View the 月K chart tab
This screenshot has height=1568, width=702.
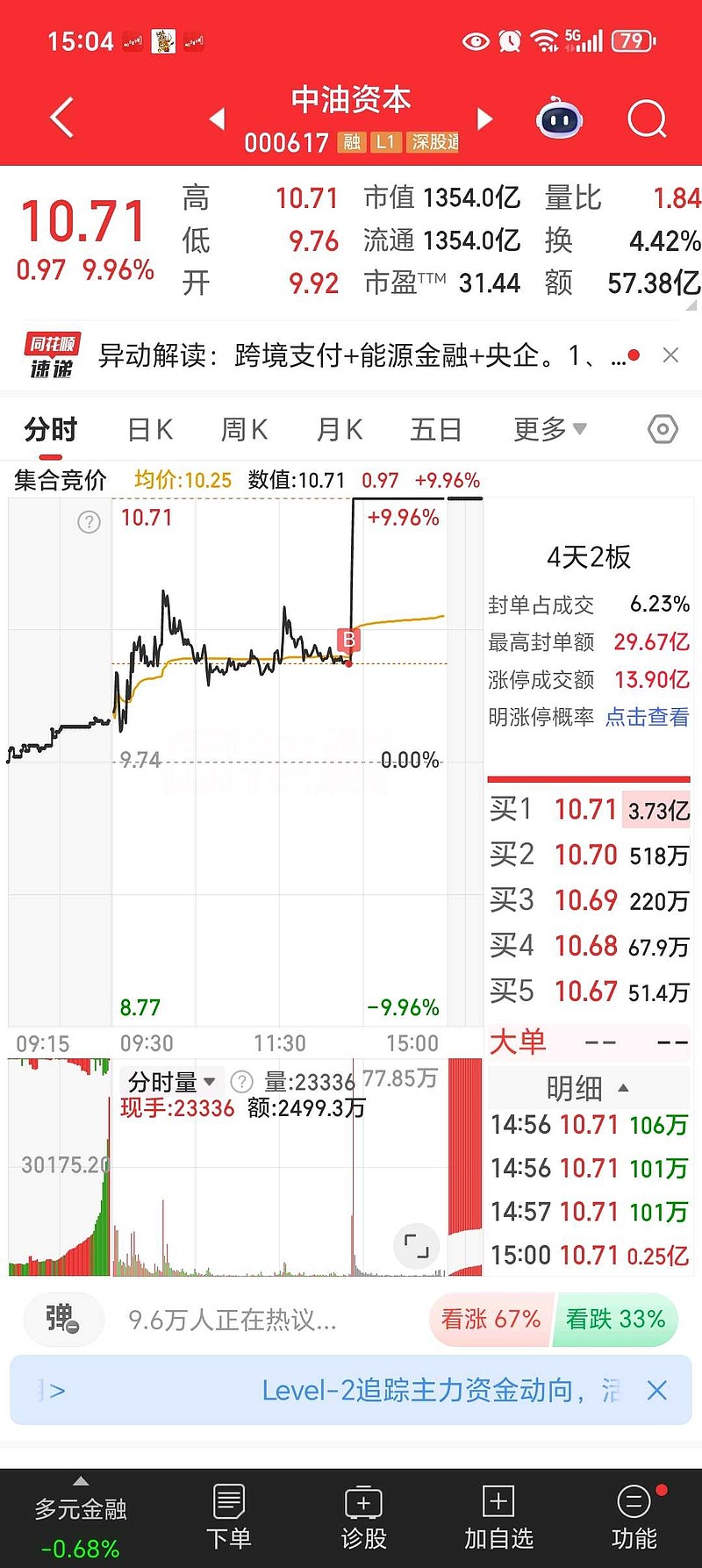[x=339, y=430]
